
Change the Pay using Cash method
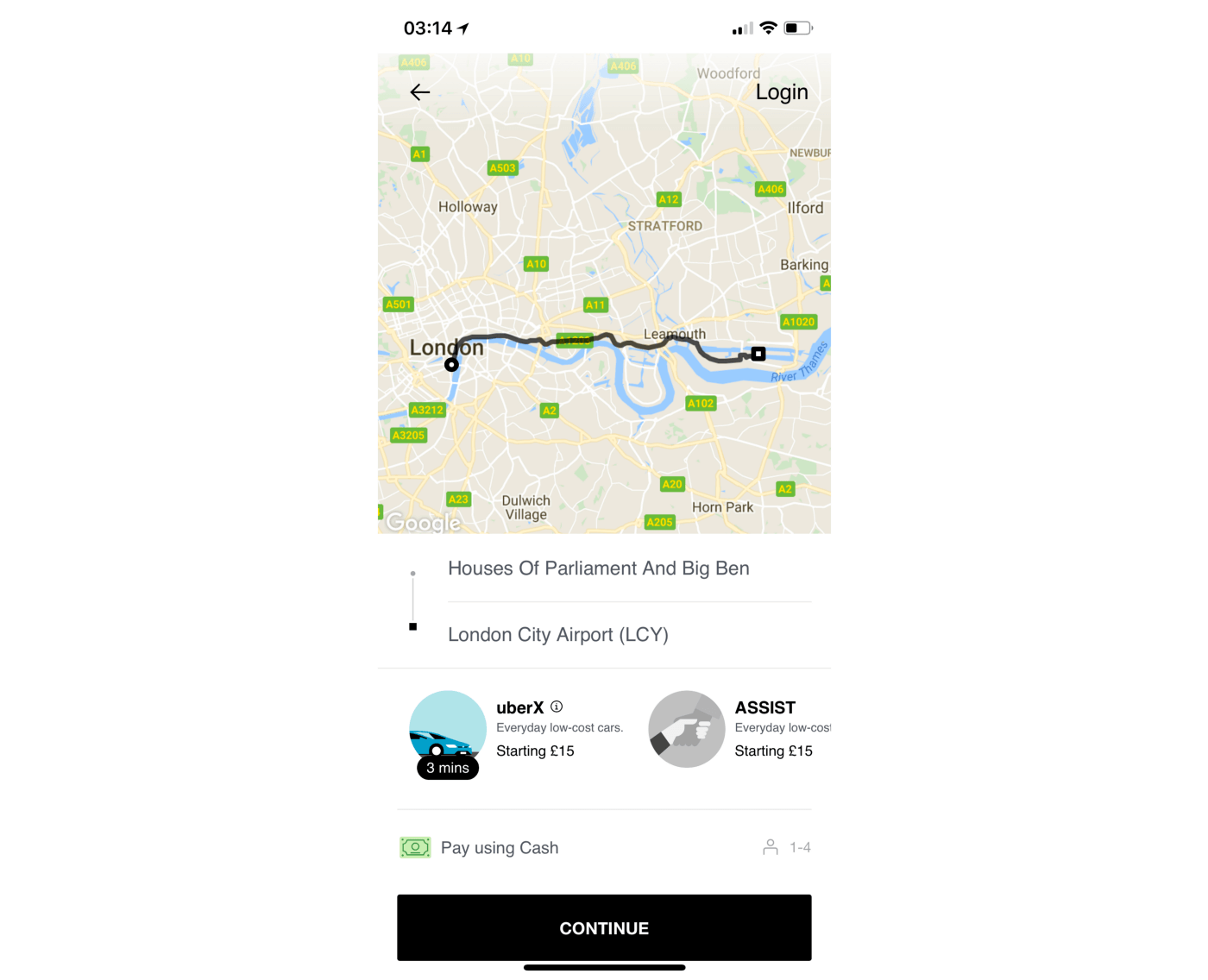pos(500,848)
